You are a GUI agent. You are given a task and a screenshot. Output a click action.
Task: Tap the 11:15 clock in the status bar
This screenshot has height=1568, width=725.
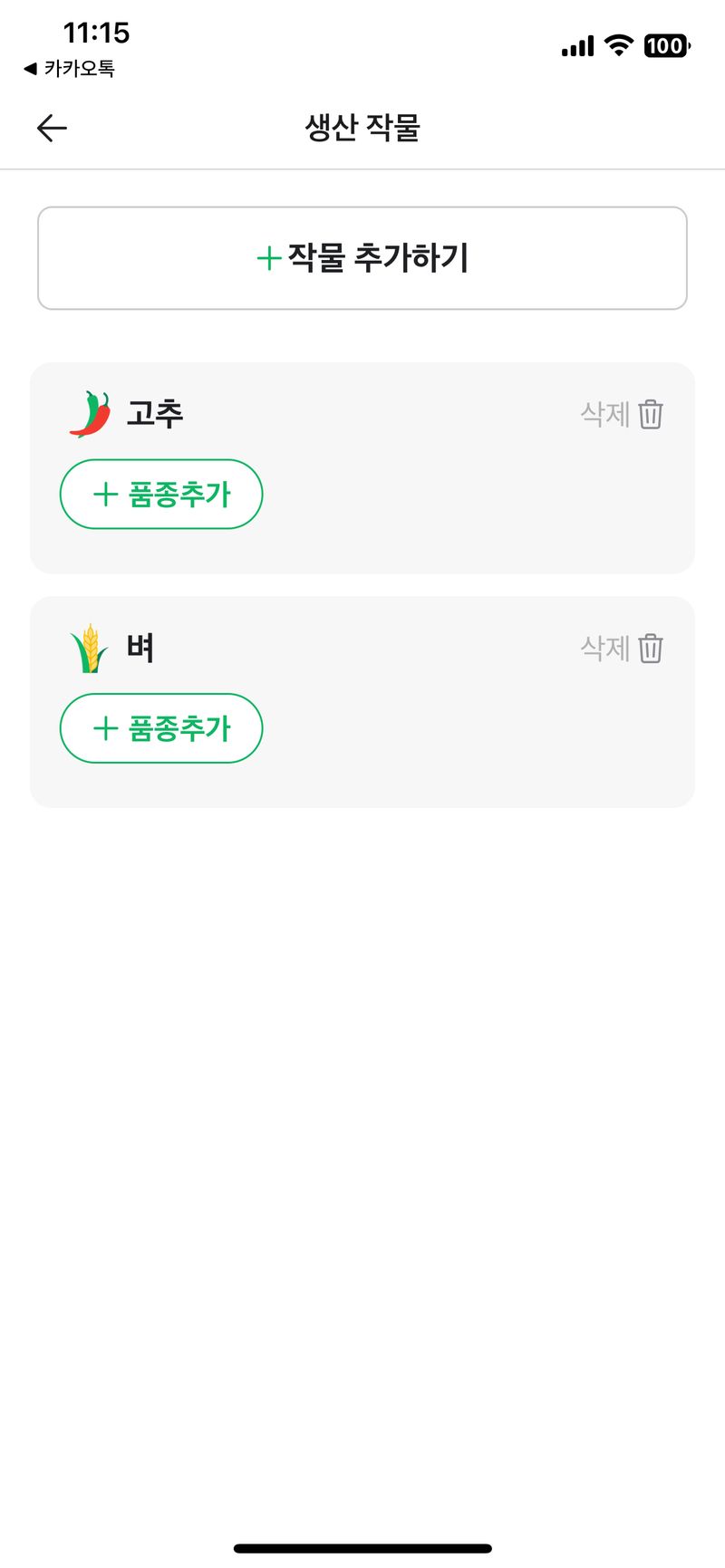tap(96, 33)
